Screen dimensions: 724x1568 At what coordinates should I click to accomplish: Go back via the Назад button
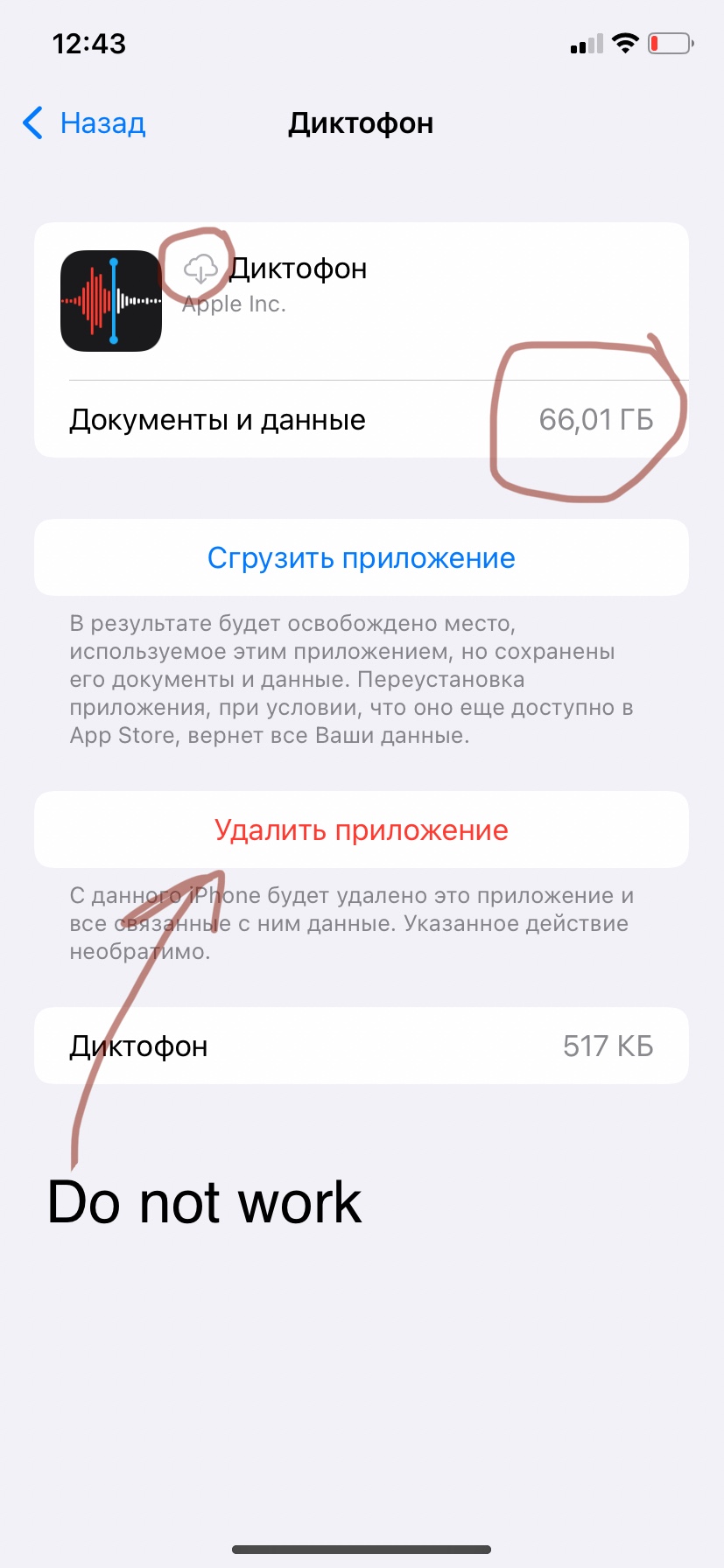(84, 123)
